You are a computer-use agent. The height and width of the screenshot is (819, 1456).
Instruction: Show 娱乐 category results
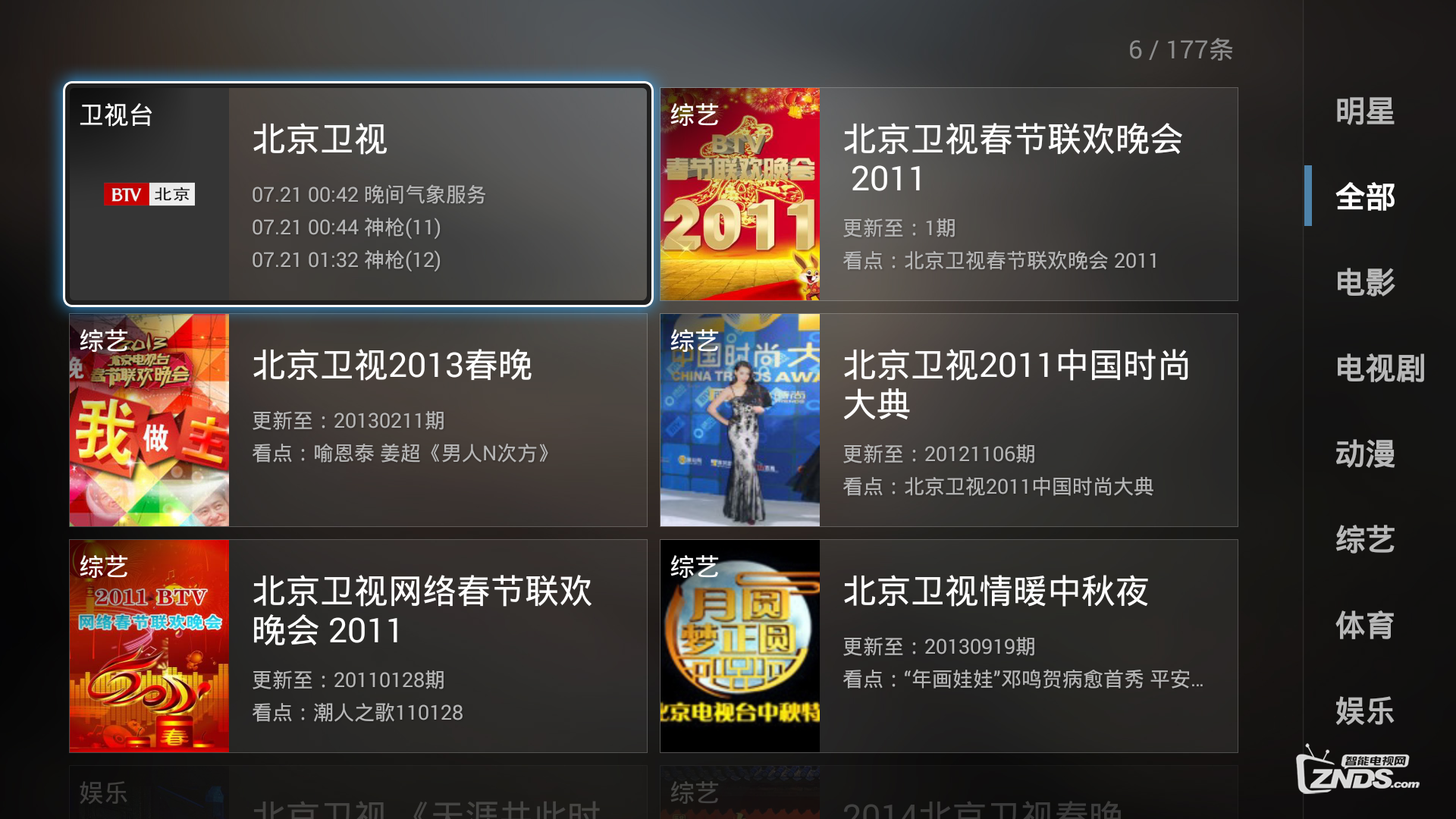1365,711
